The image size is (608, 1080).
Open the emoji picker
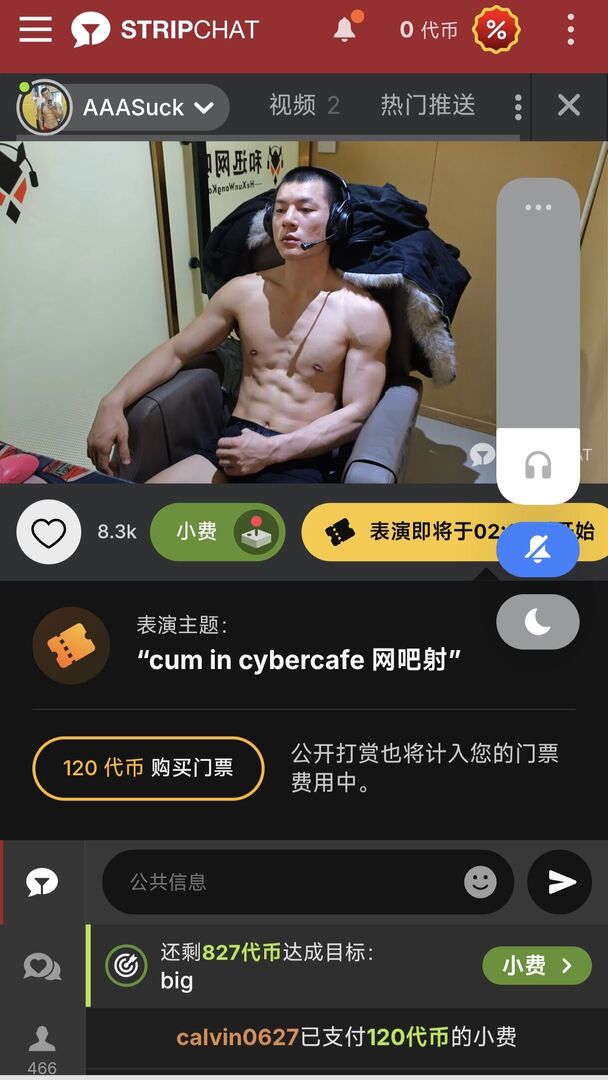(x=480, y=882)
